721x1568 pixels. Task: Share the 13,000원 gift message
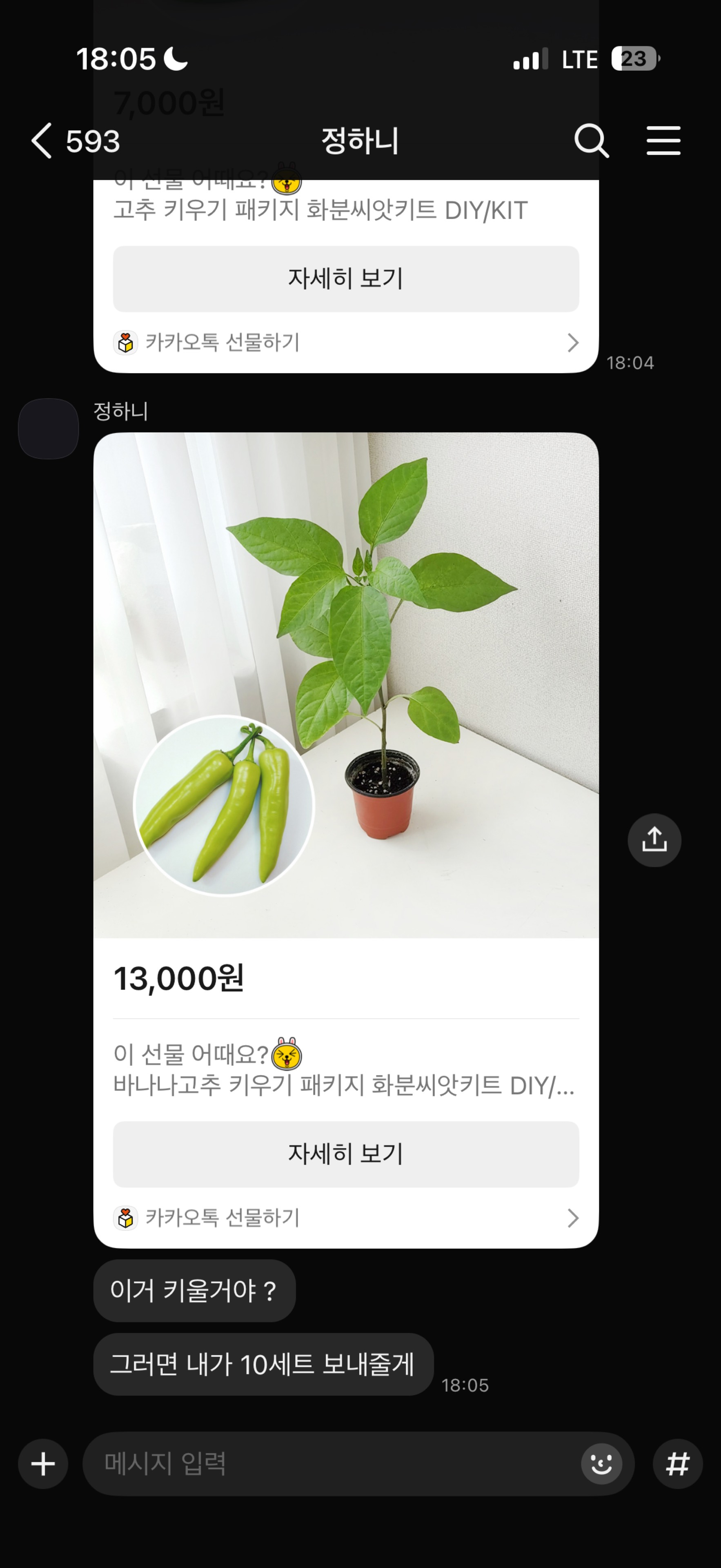pos(654,840)
